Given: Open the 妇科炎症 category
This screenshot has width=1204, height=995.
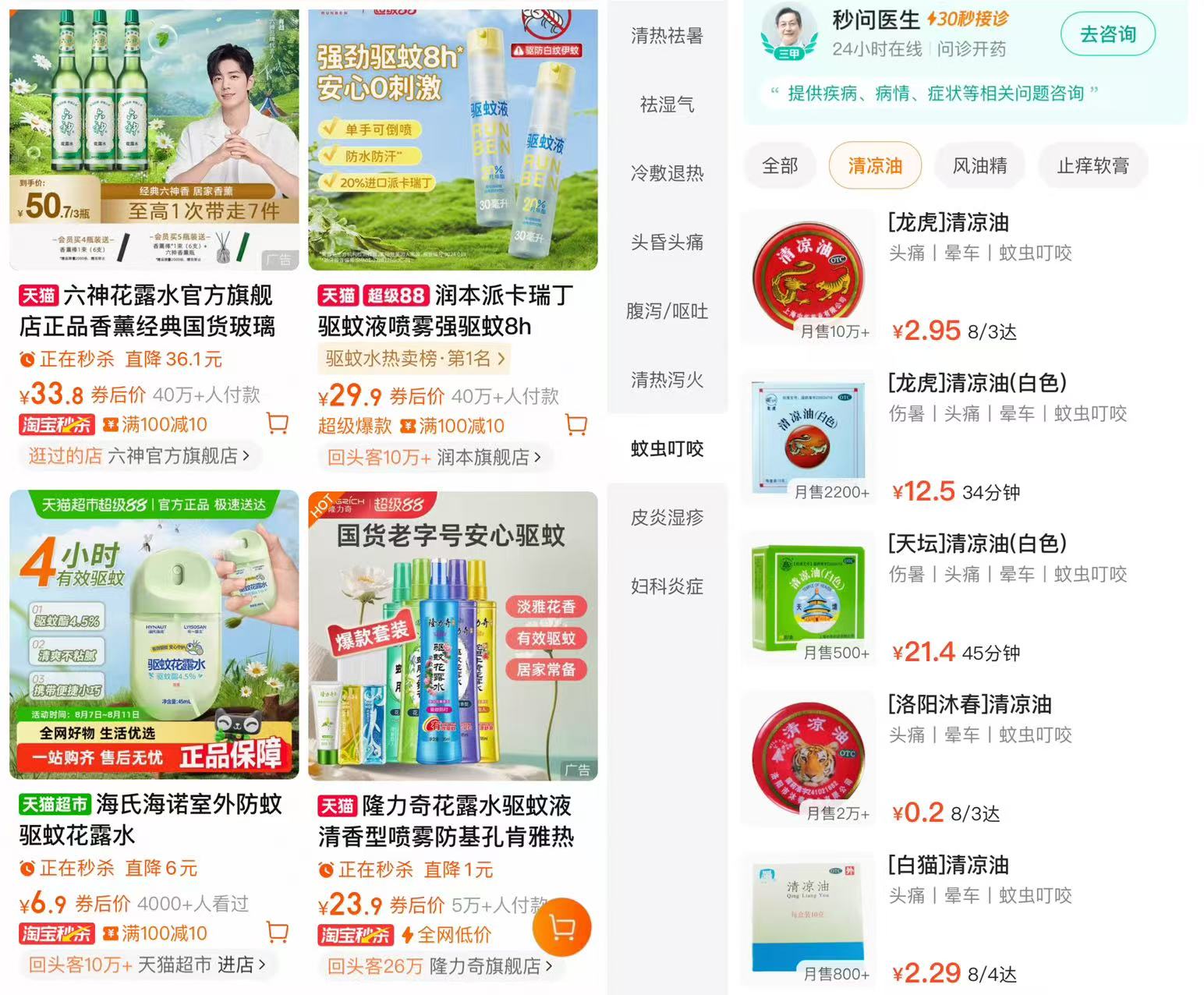Looking at the screenshot, I should 667,586.
